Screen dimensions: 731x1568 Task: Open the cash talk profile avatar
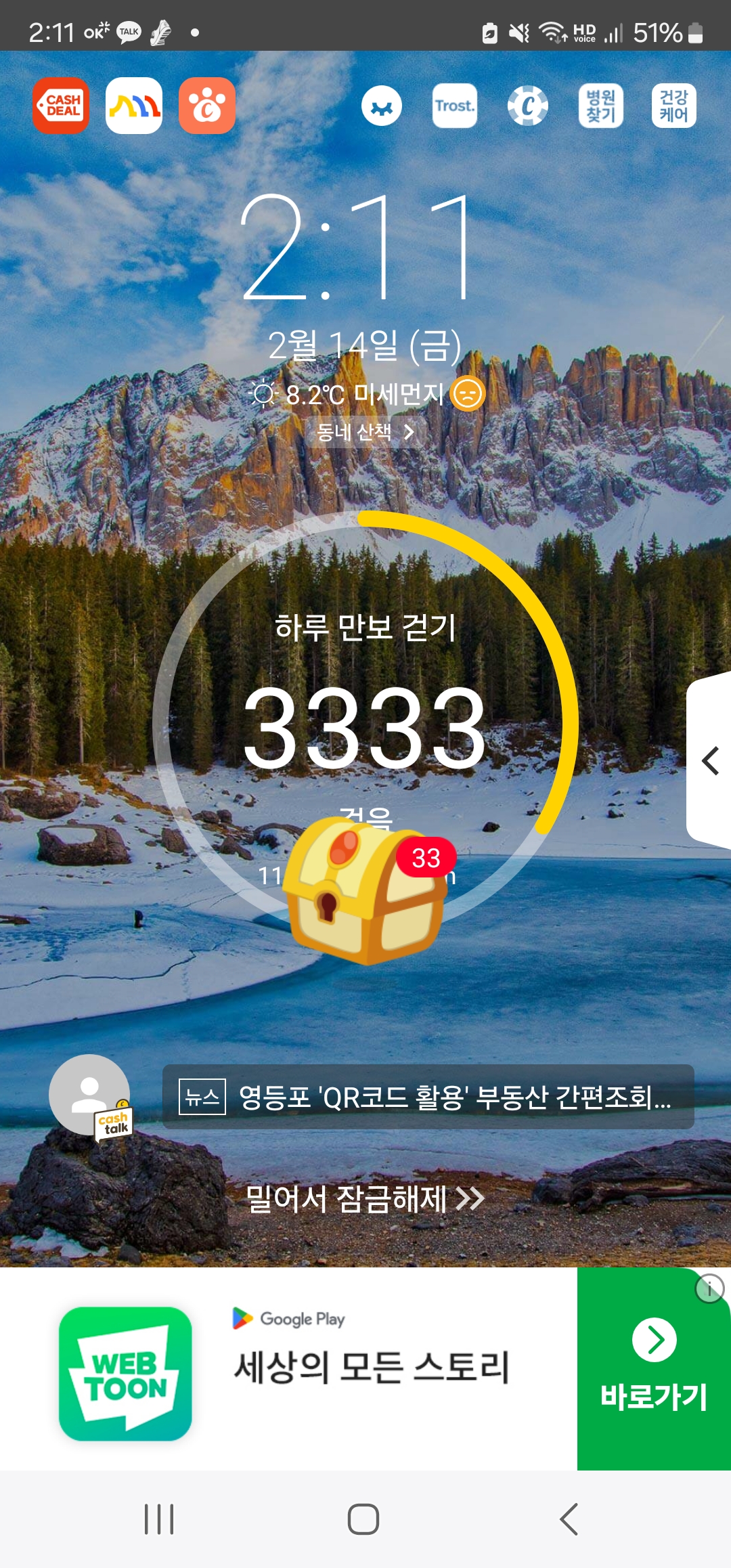tap(90, 1095)
